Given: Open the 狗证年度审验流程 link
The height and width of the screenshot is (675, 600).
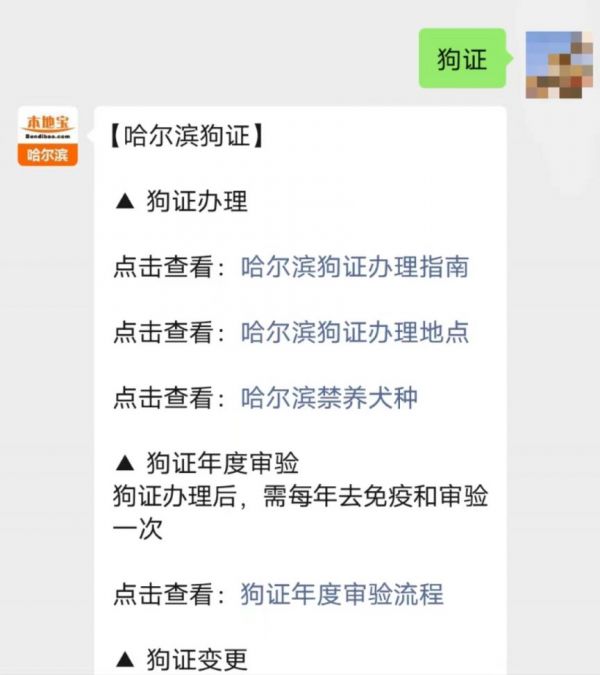Looking at the screenshot, I should click(342, 594).
